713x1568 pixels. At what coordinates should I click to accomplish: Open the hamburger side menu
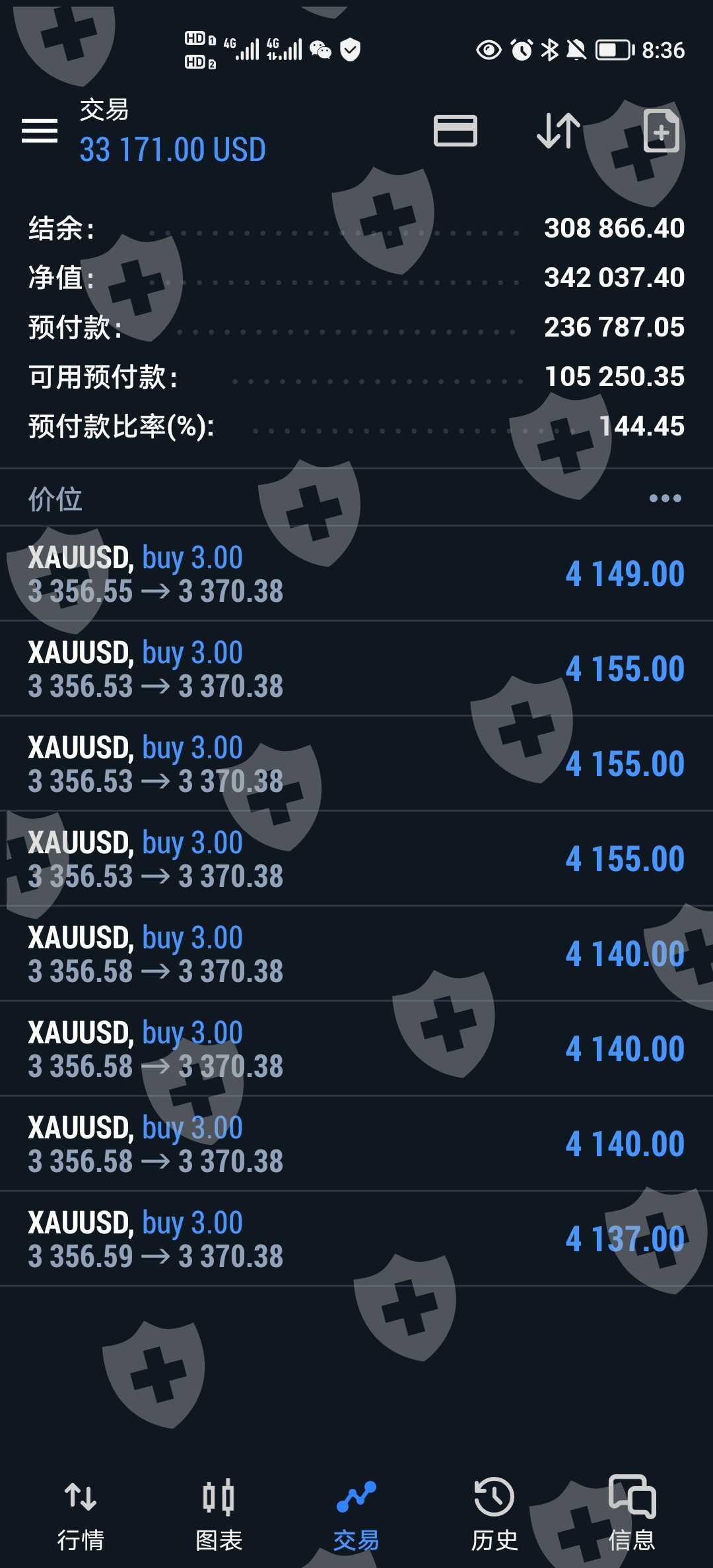(x=40, y=131)
